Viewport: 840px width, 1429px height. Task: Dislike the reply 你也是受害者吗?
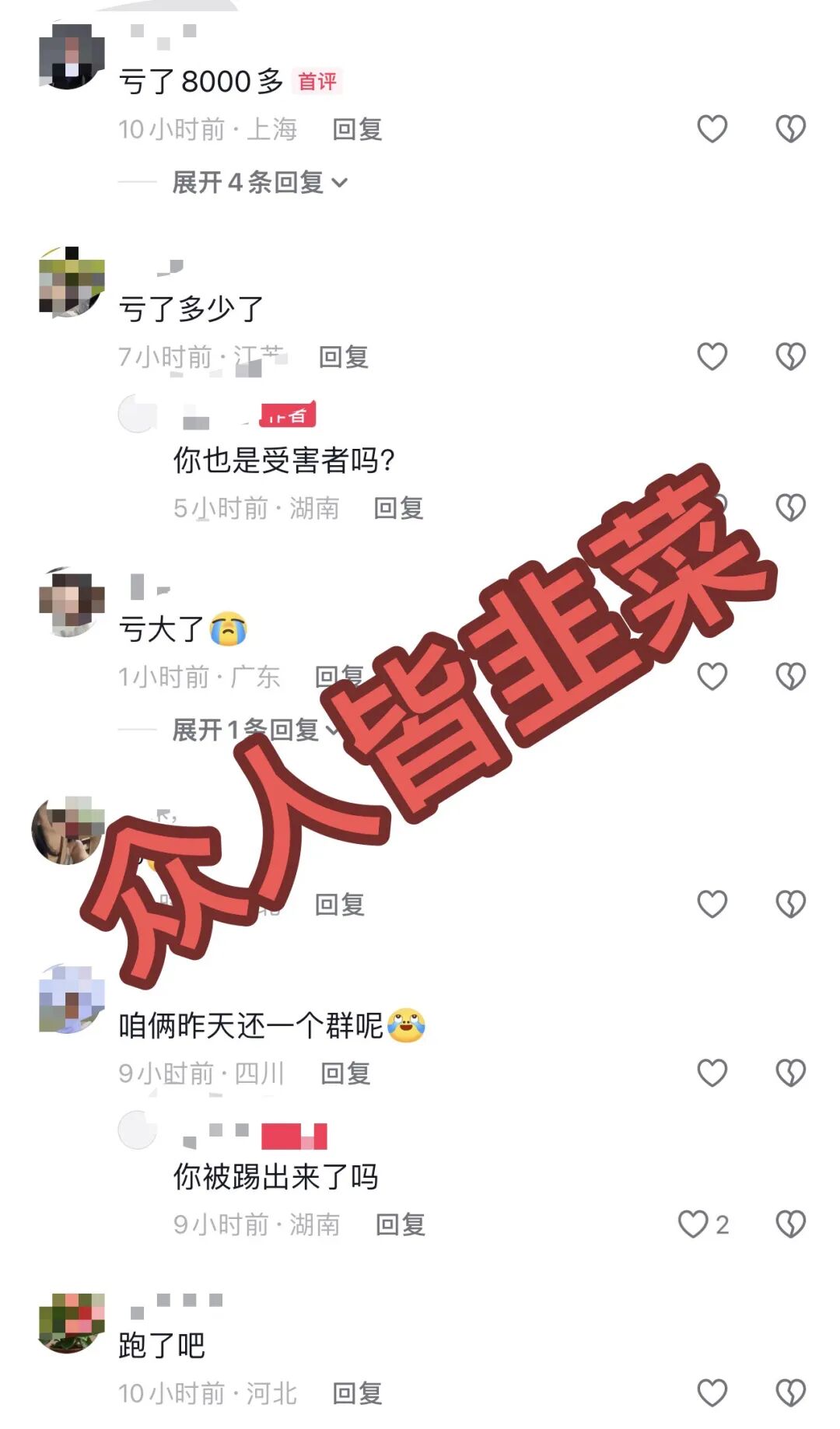pyautogui.click(x=790, y=508)
